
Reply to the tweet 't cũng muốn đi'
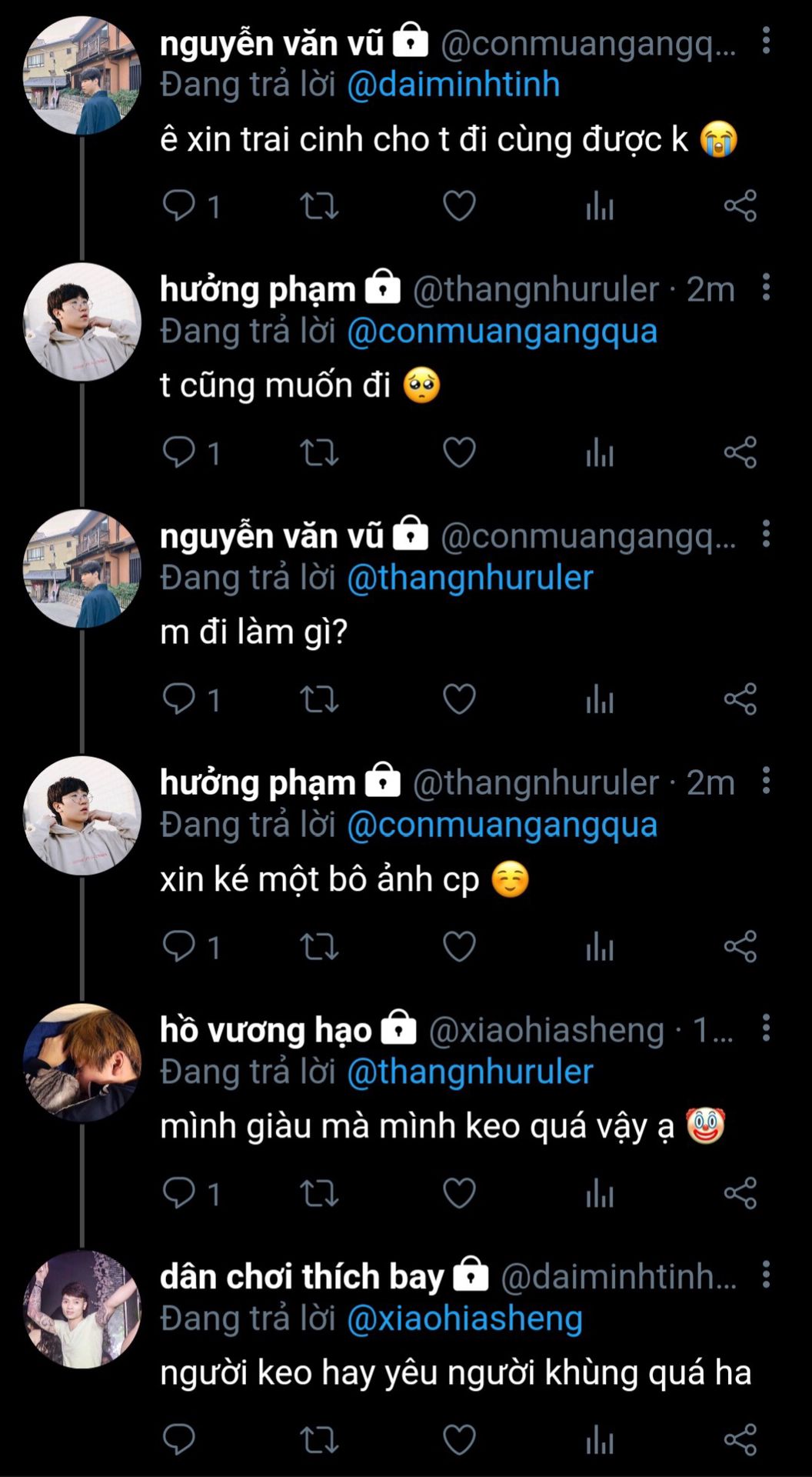(x=179, y=452)
